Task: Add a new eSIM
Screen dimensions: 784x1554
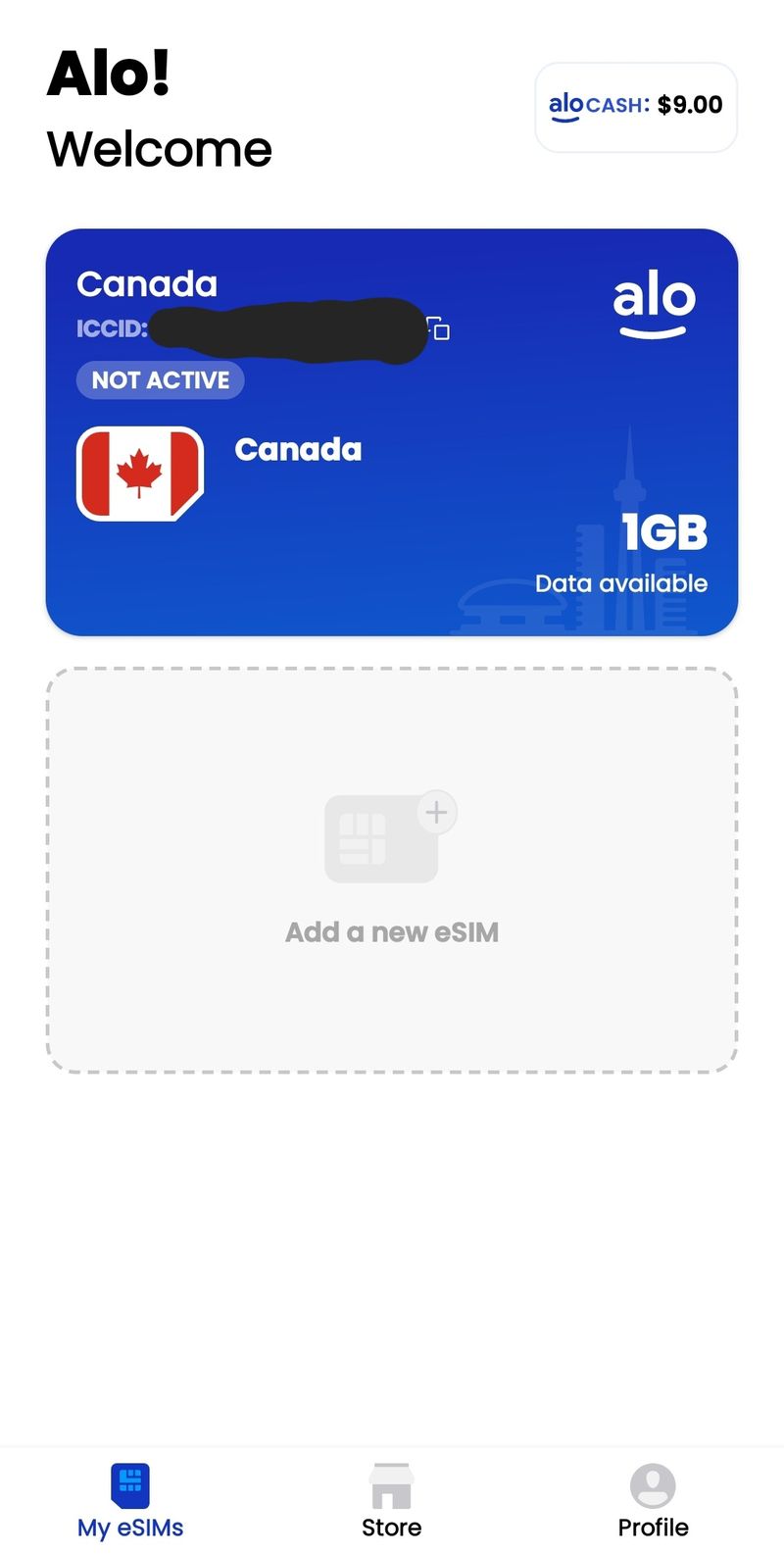Action: (392, 871)
